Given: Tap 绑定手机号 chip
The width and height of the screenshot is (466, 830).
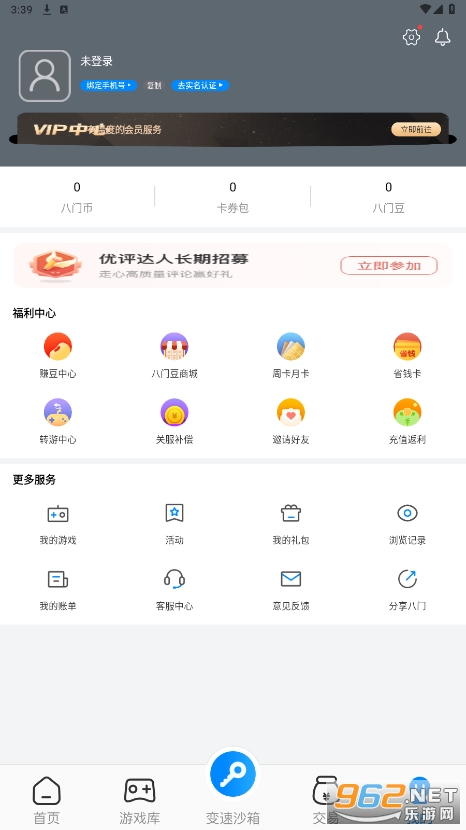Looking at the screenshot, I should tap(109, 85).
